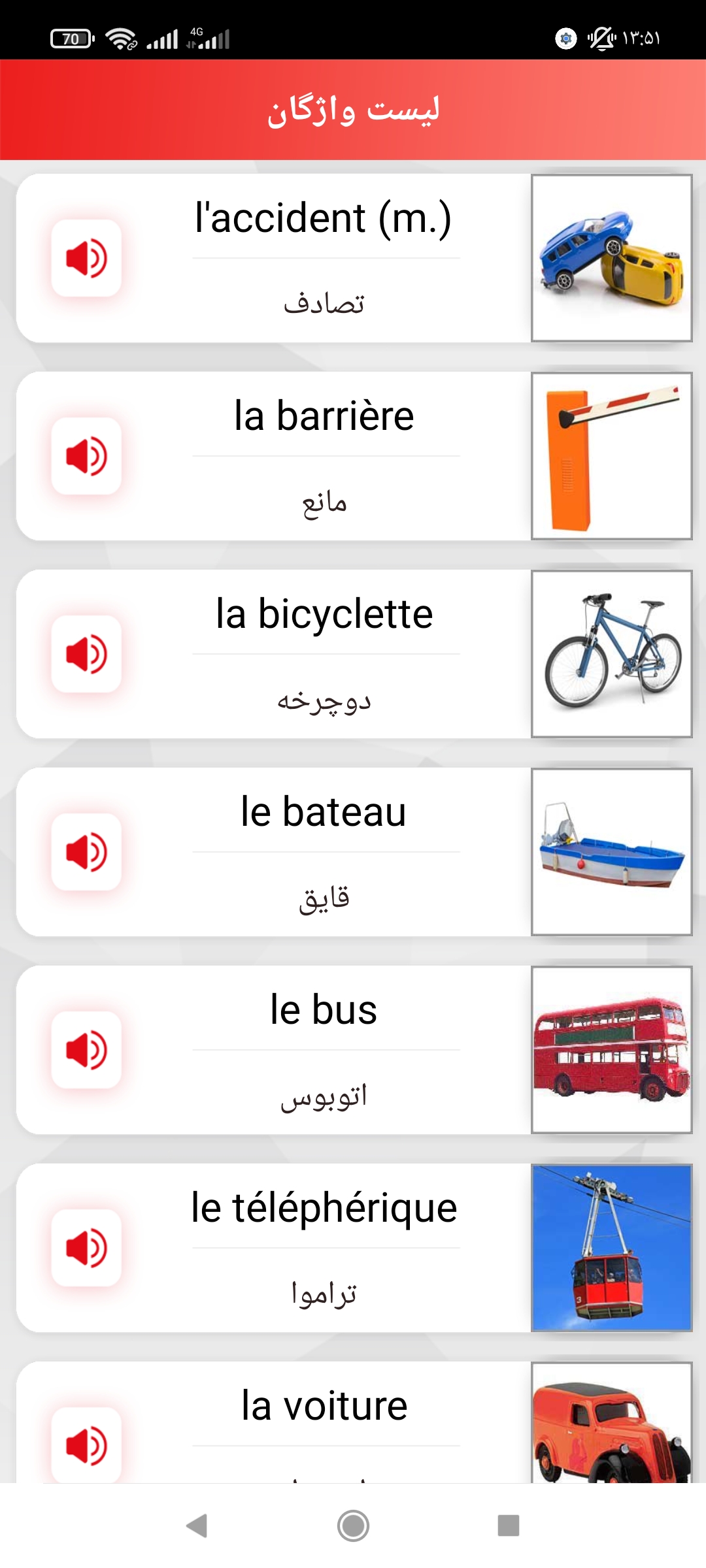Image resolution: width=706 pixels, height=1568 pixels.
Task: Open the orange barrier image
Action: [613, 455]
